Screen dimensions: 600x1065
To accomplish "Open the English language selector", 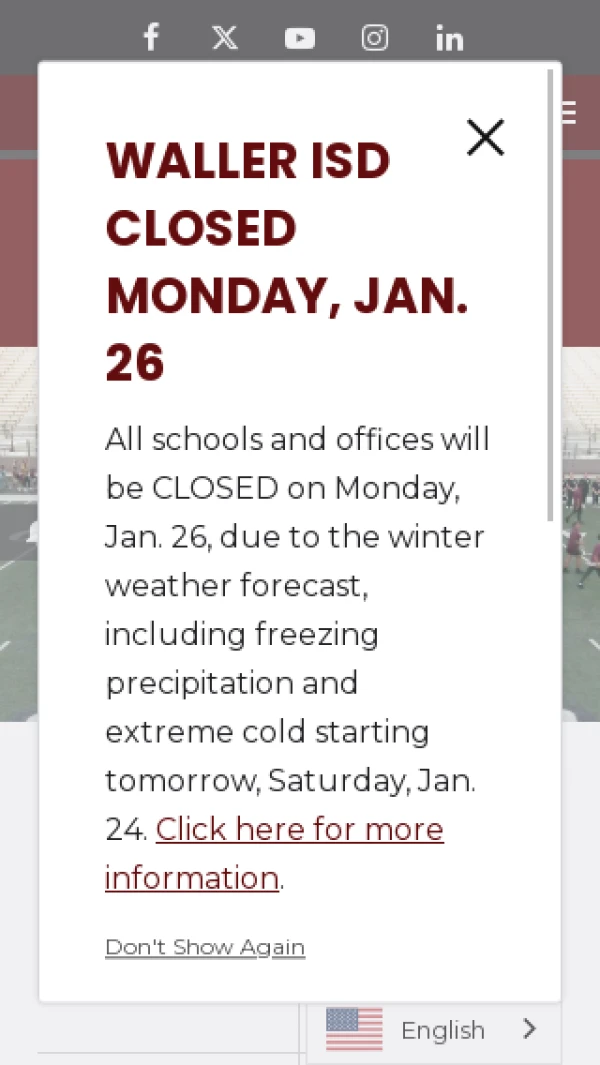I will click(433, 1030).
